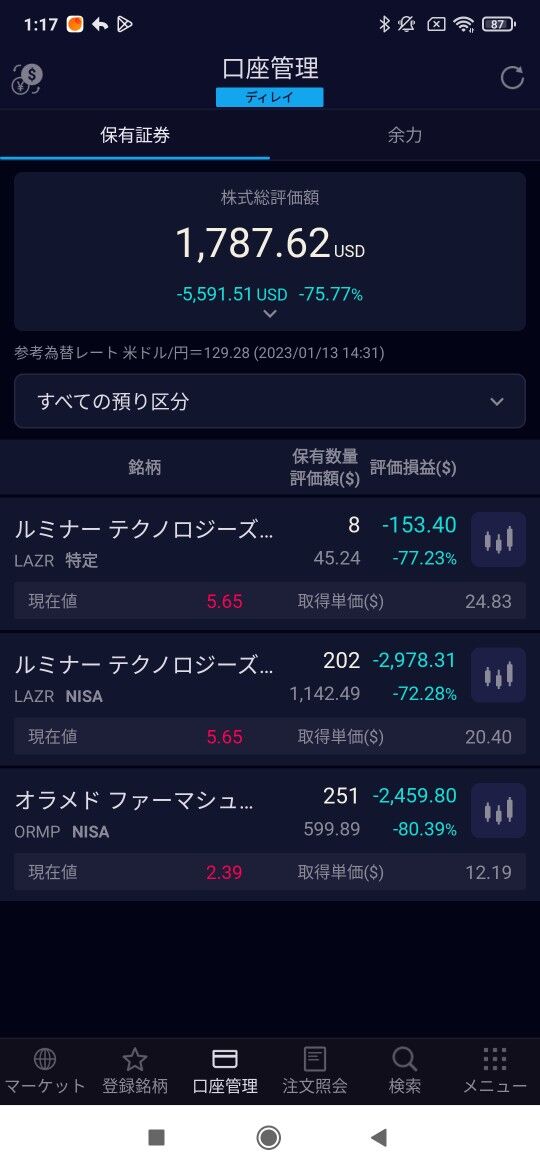540x1170 pixels.
Task: Select the 保有証券 tab
Action: pyautogui.click(x=135, y=135)
